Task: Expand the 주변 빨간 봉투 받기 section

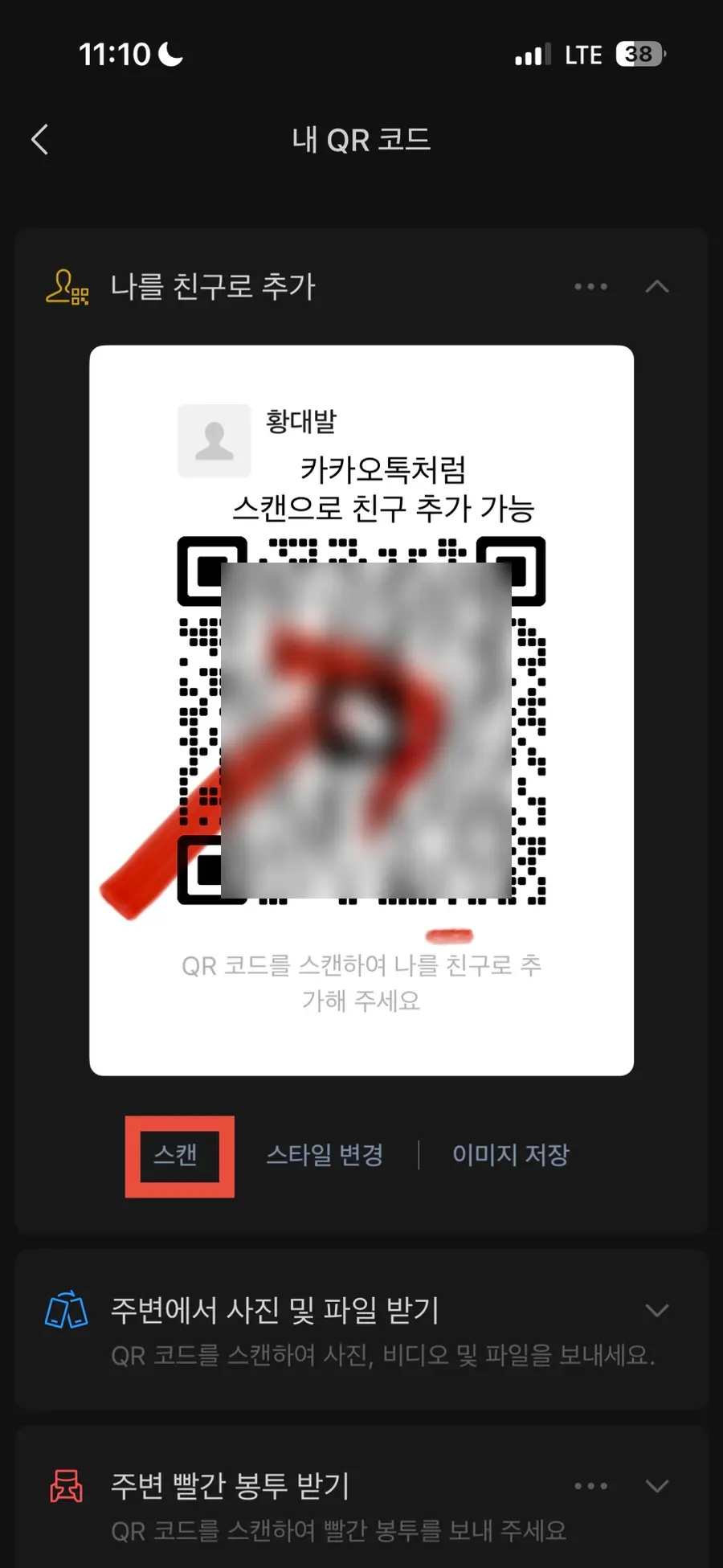Action: click(657, 1486)
